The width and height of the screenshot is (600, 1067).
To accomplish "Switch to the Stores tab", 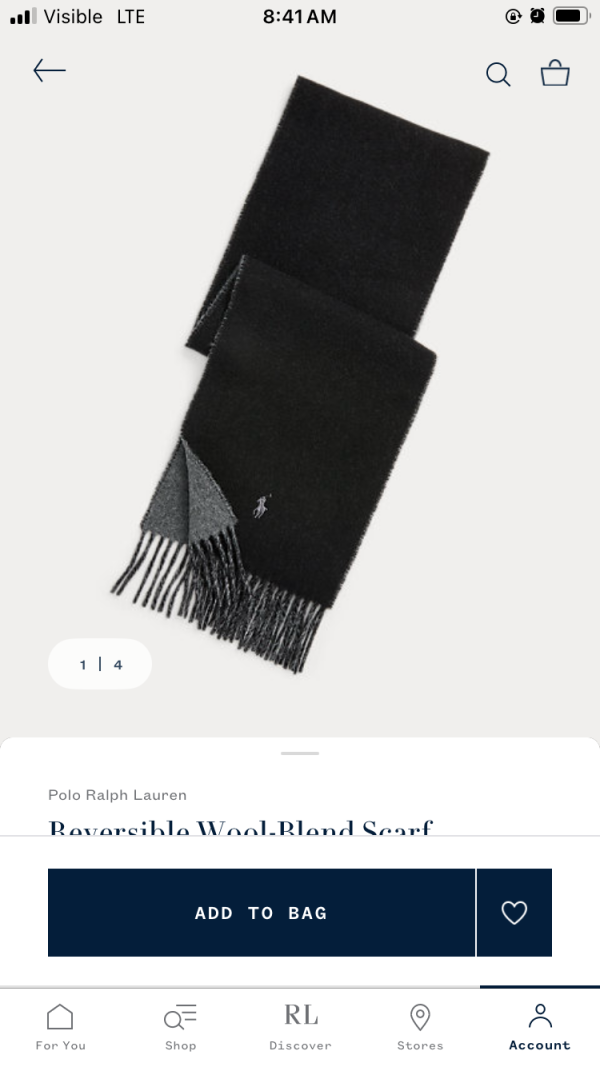I will point(420,1027).
